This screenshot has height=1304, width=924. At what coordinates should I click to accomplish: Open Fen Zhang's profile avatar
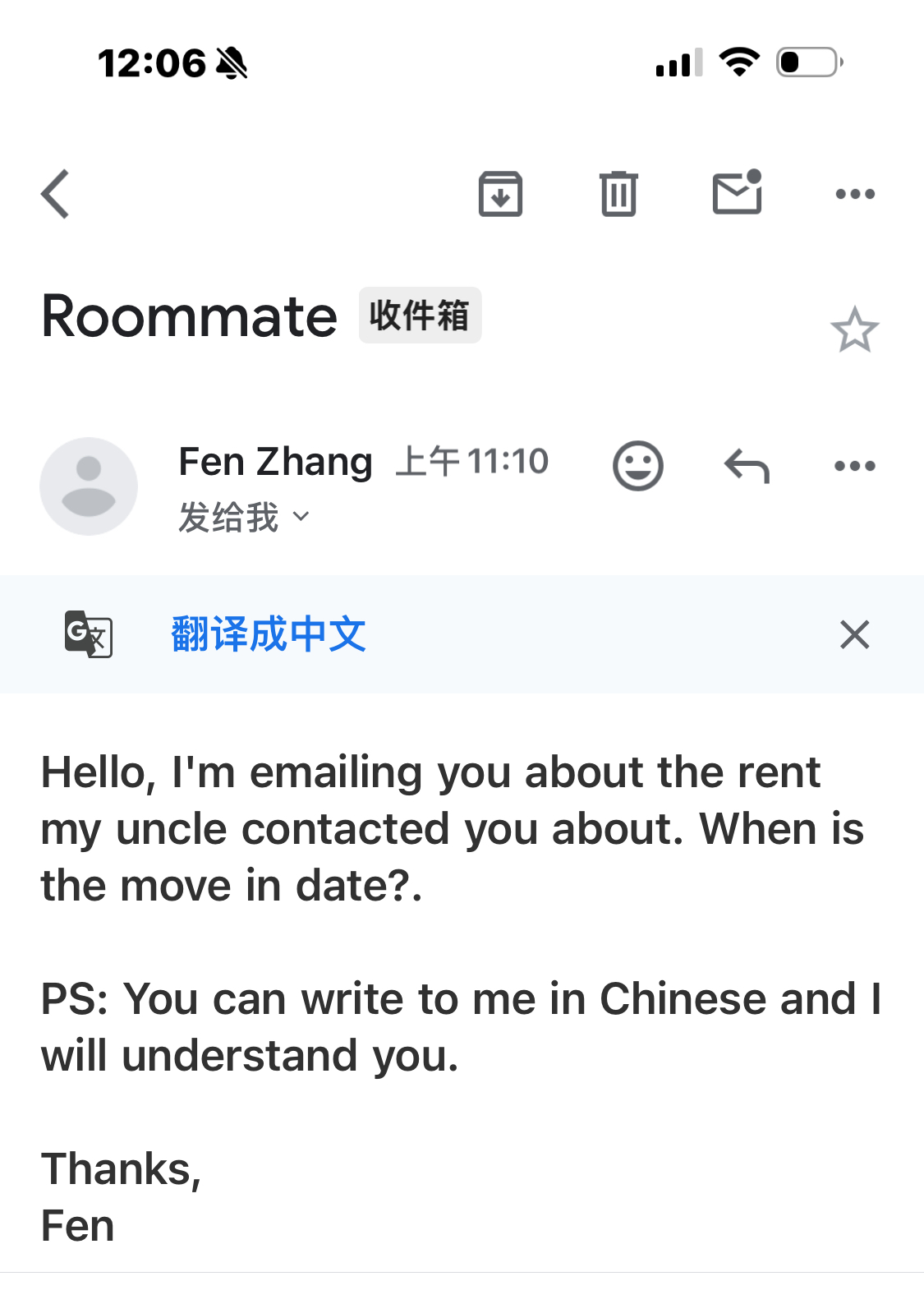(x=89, y=486)
